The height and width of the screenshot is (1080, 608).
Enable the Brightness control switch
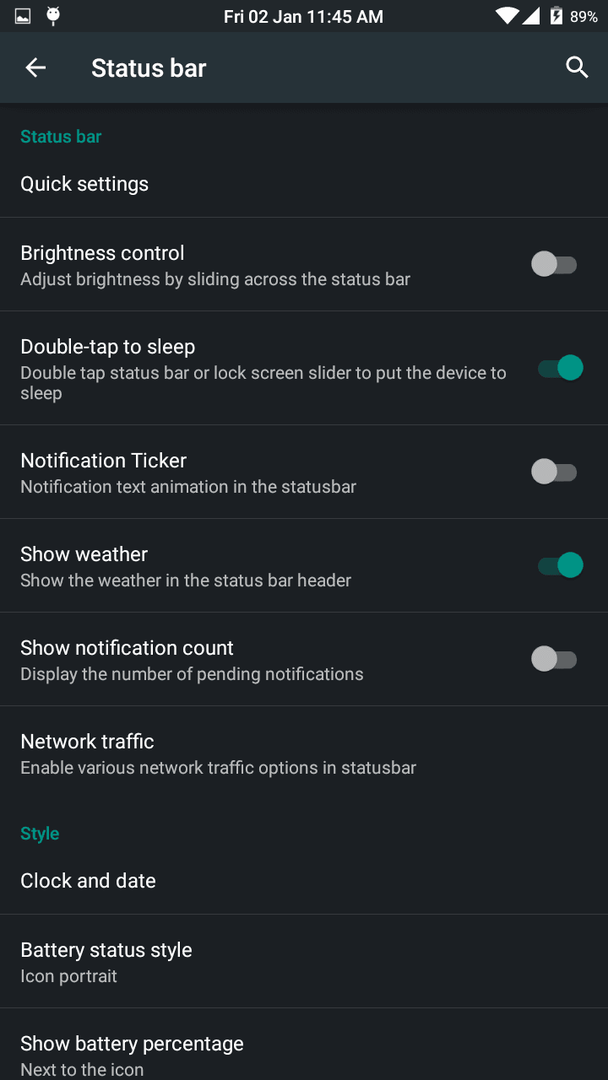tap(554, 264)
